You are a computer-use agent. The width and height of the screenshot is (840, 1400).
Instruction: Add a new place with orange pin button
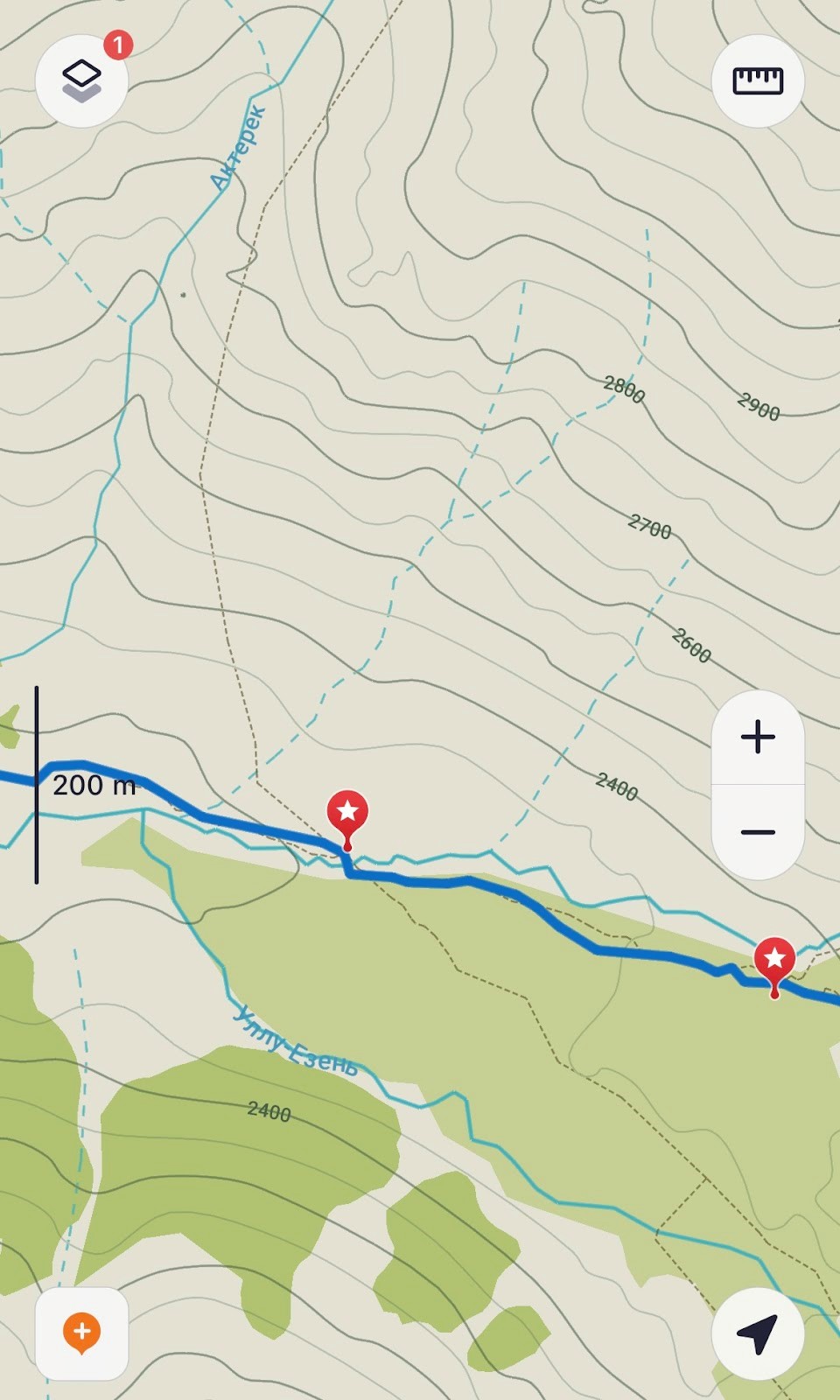[x=81, y=1333]
